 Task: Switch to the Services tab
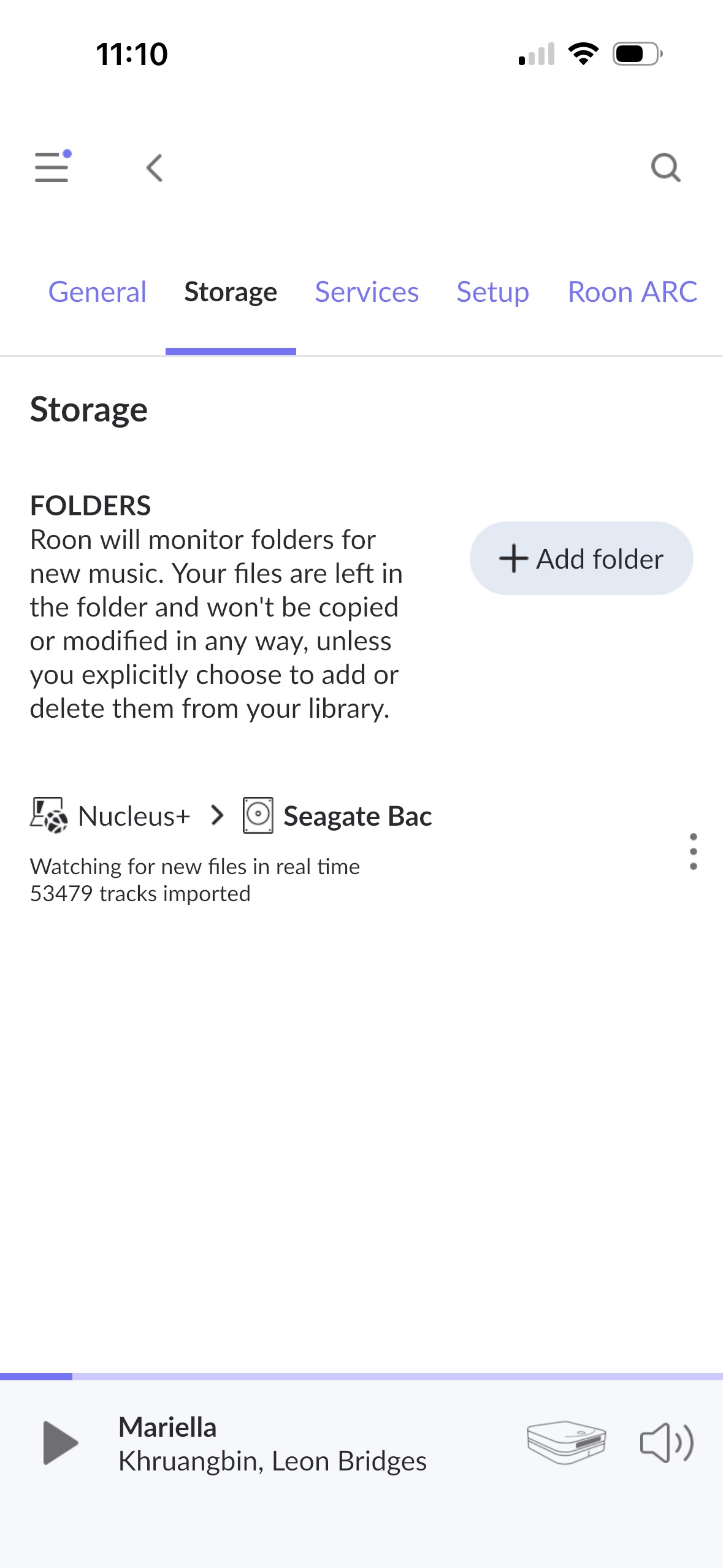[x=367, y=292]
